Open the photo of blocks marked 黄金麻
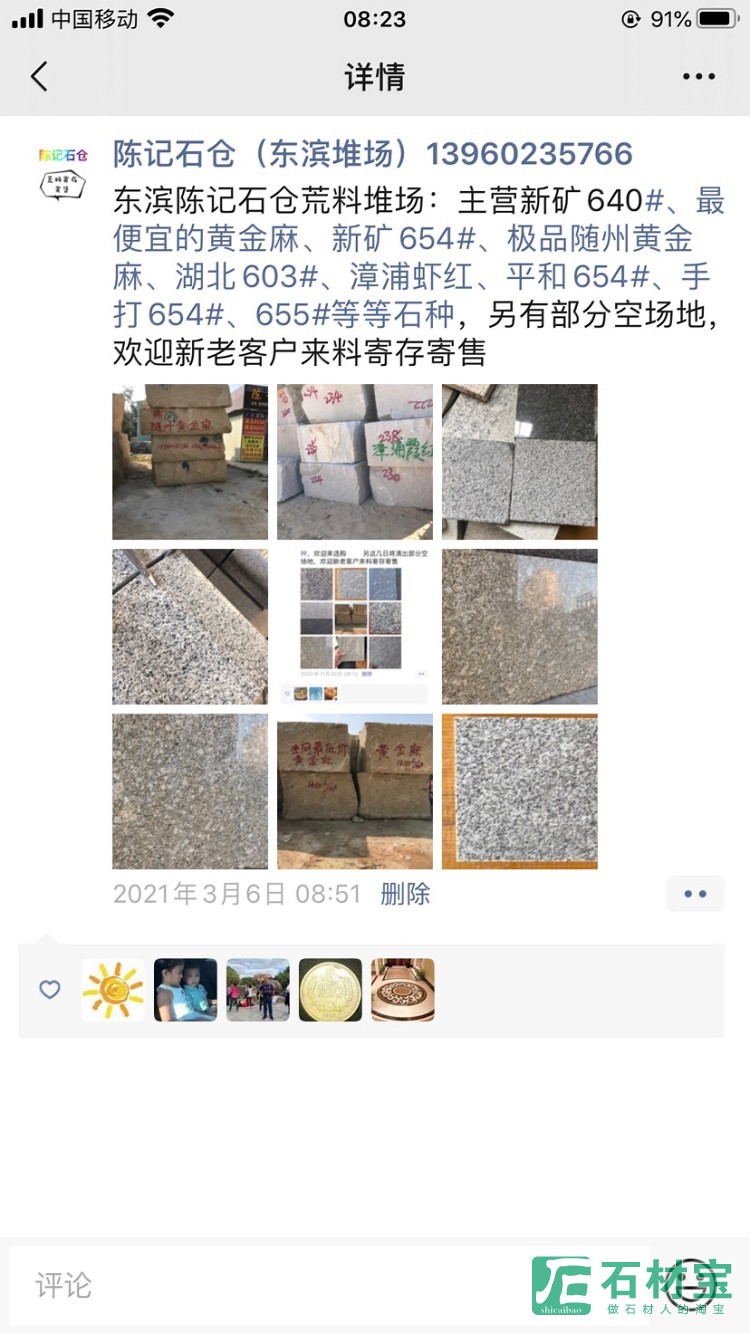Image resolution: width=750 pixels, height=1333 pixels. tap(355, 790)
